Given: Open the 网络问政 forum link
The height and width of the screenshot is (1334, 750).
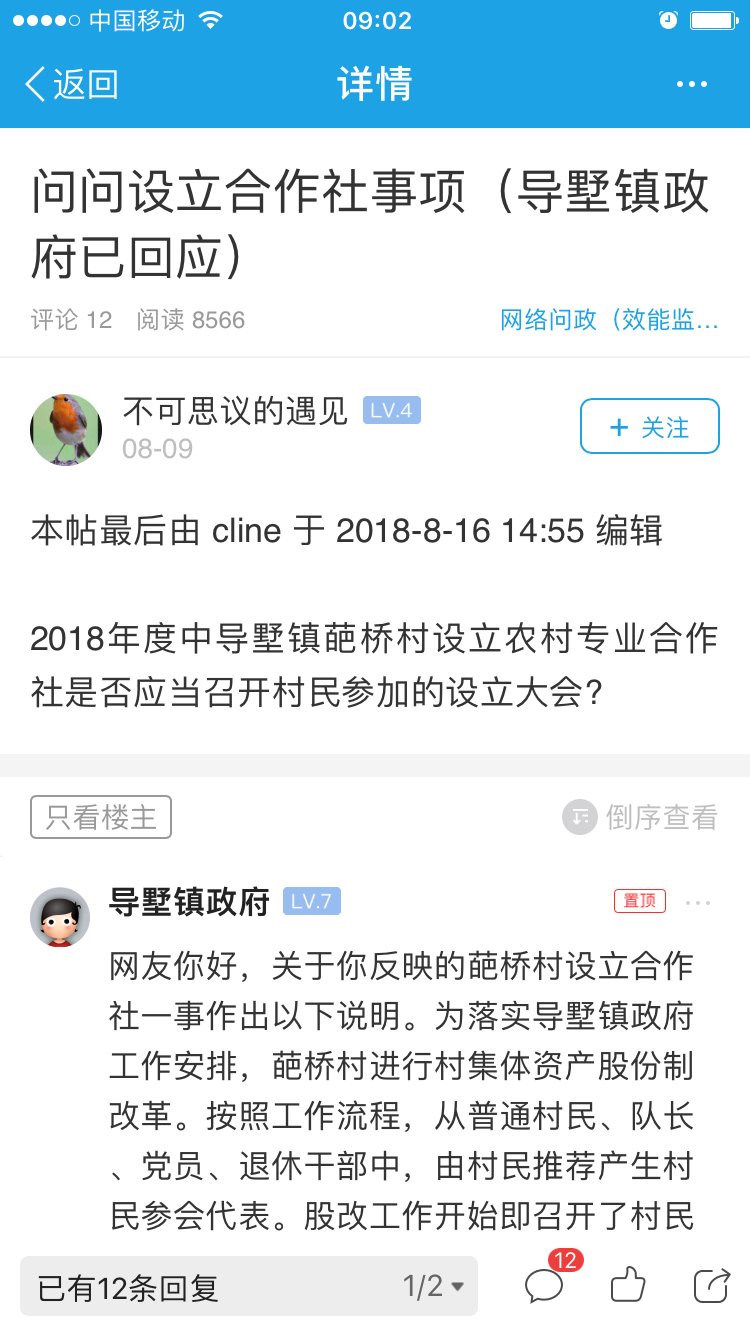Looking at the screenshot, I should [609, 320].
